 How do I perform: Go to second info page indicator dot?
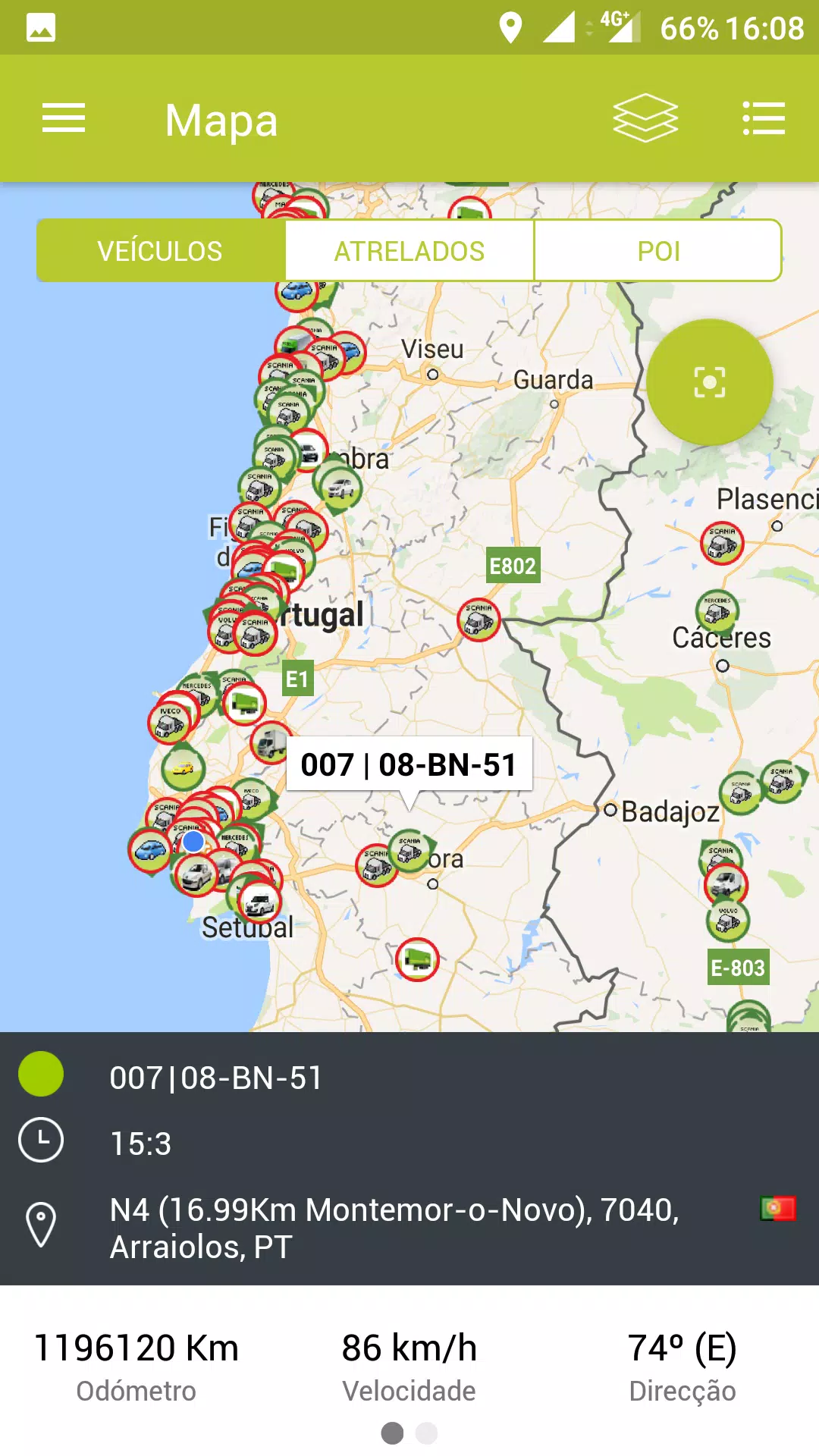click(x=427, y=1433)
